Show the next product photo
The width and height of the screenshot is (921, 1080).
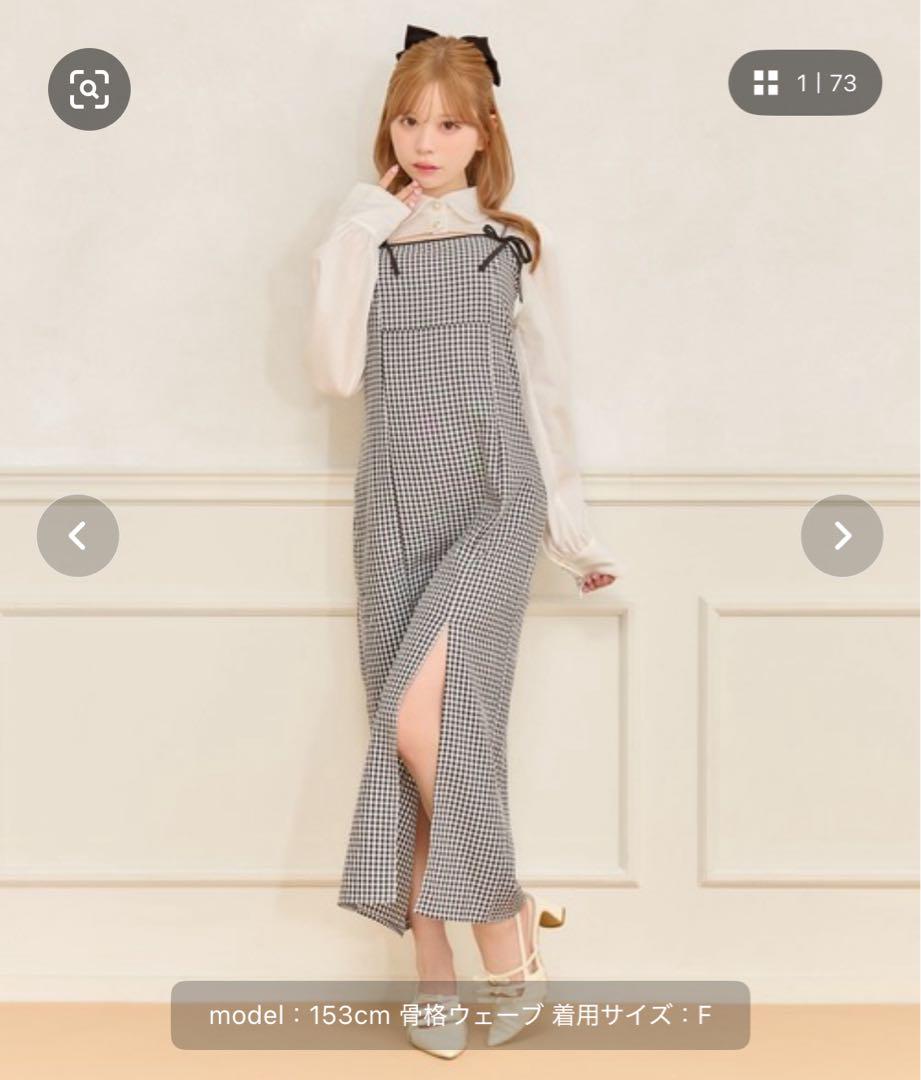(842, 536)
